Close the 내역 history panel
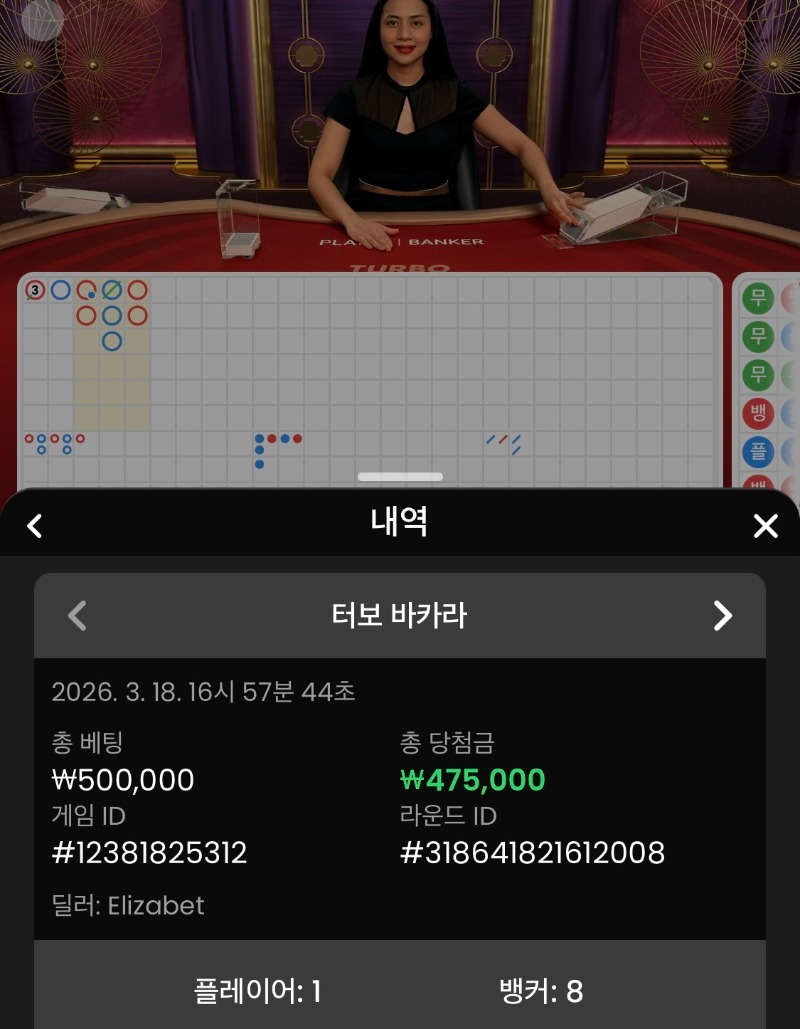This screenshot has height=1029, width=800. click(765, 526)
